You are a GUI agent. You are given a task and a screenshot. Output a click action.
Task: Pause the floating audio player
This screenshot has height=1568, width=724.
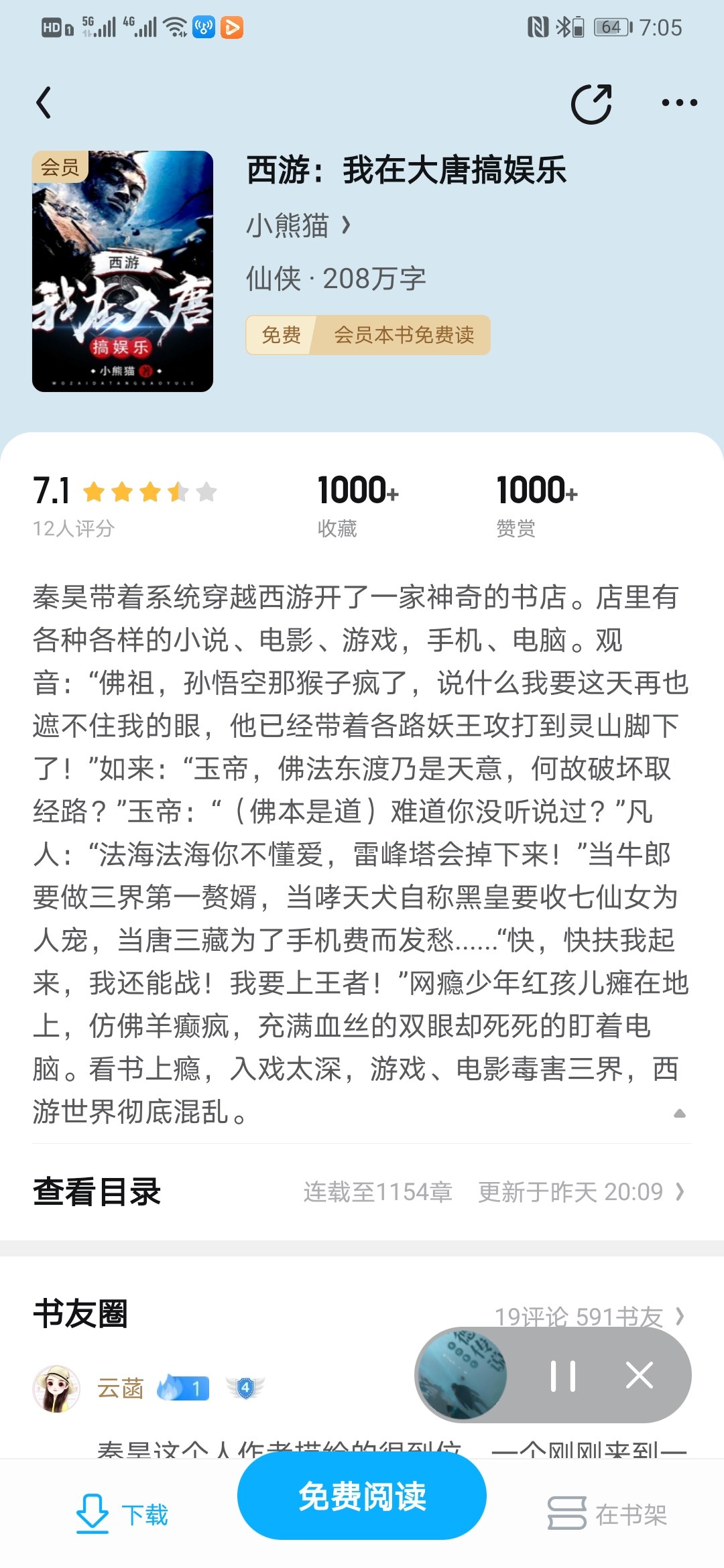563,1376
